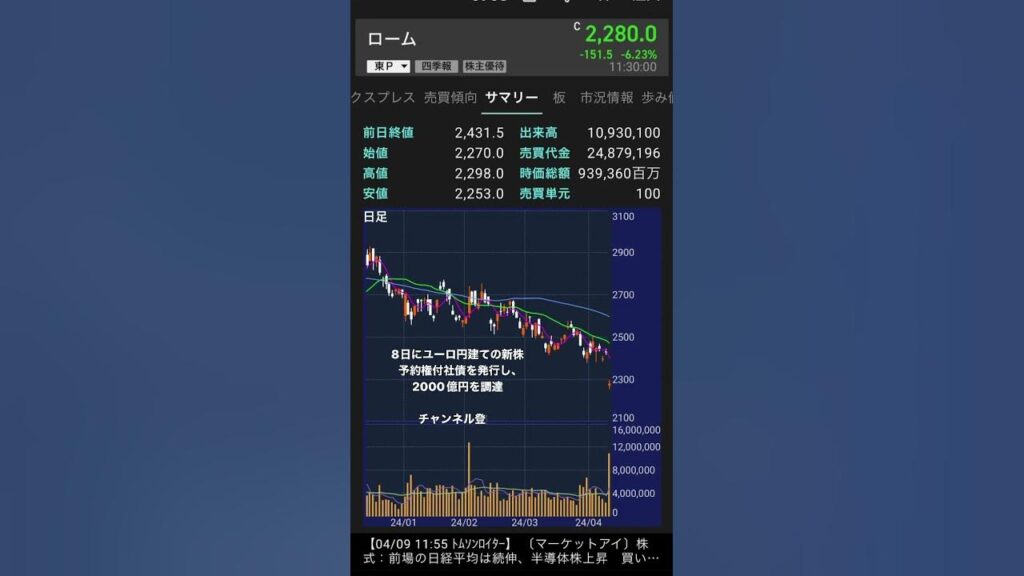The height and width of the screenshot is (576, 1024).
Task: Select the サマリー tab
Action: [511, 97]
